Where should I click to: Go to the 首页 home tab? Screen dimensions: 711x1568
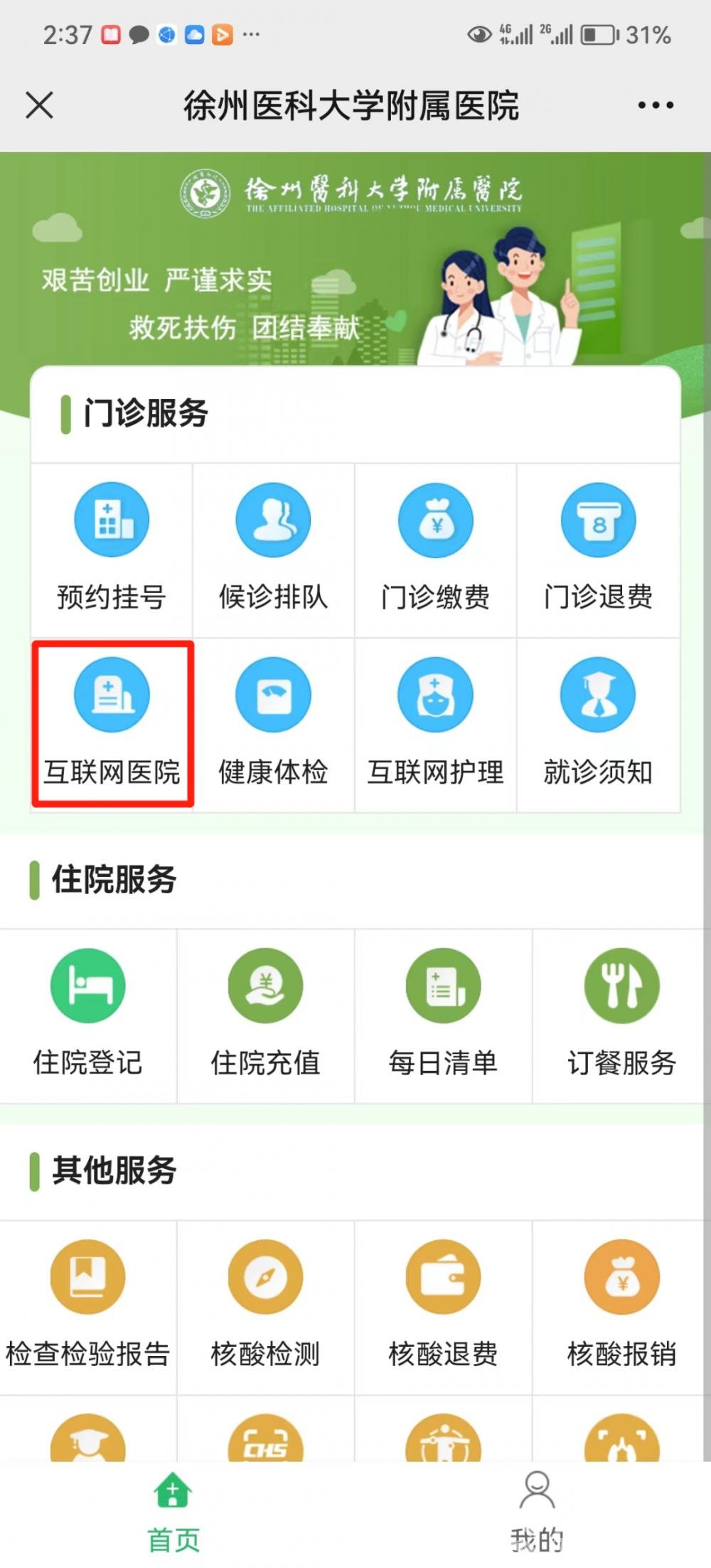173,1513
